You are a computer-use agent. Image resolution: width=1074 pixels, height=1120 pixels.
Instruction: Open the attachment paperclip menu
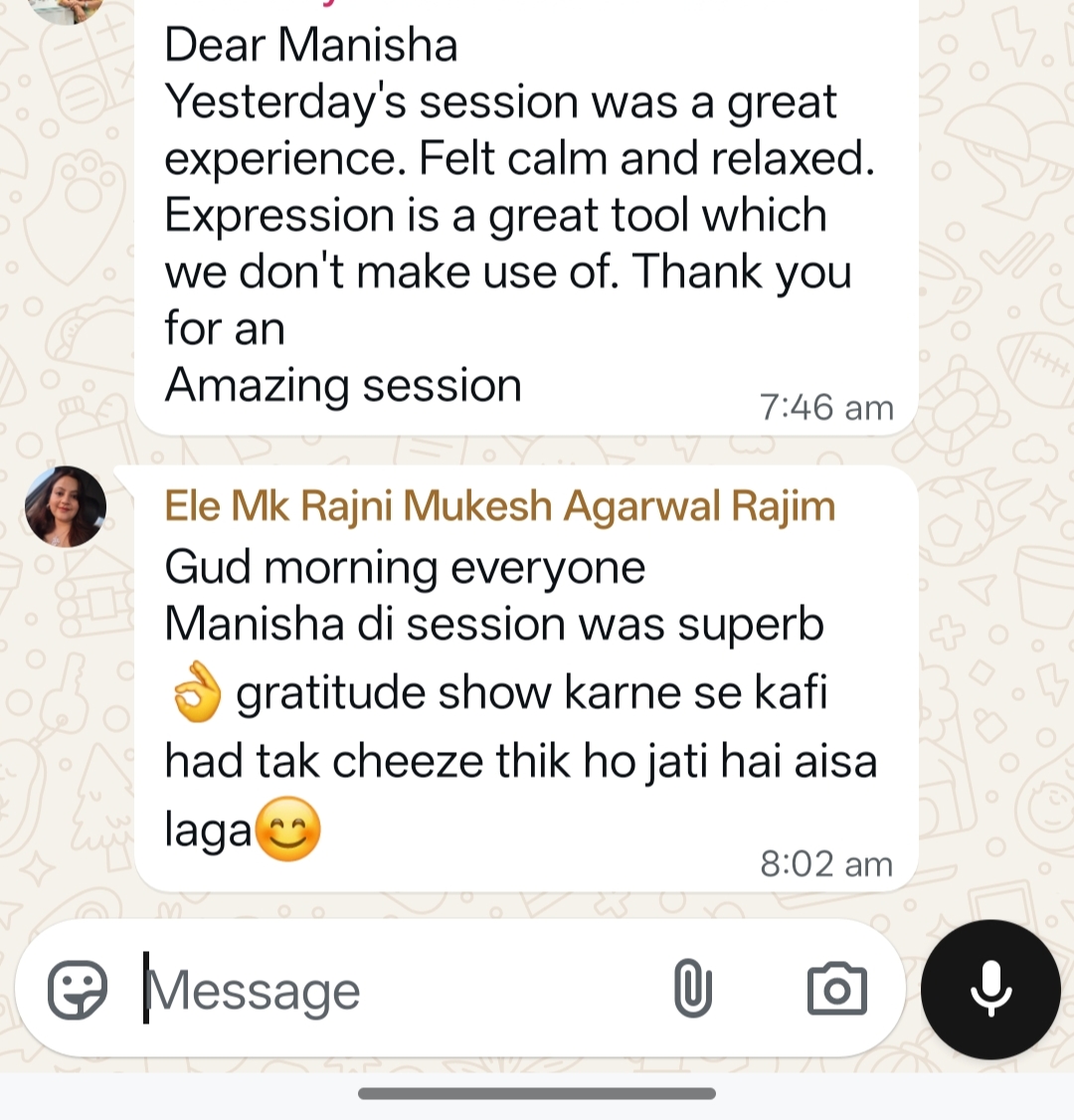[x=693, y=989]
